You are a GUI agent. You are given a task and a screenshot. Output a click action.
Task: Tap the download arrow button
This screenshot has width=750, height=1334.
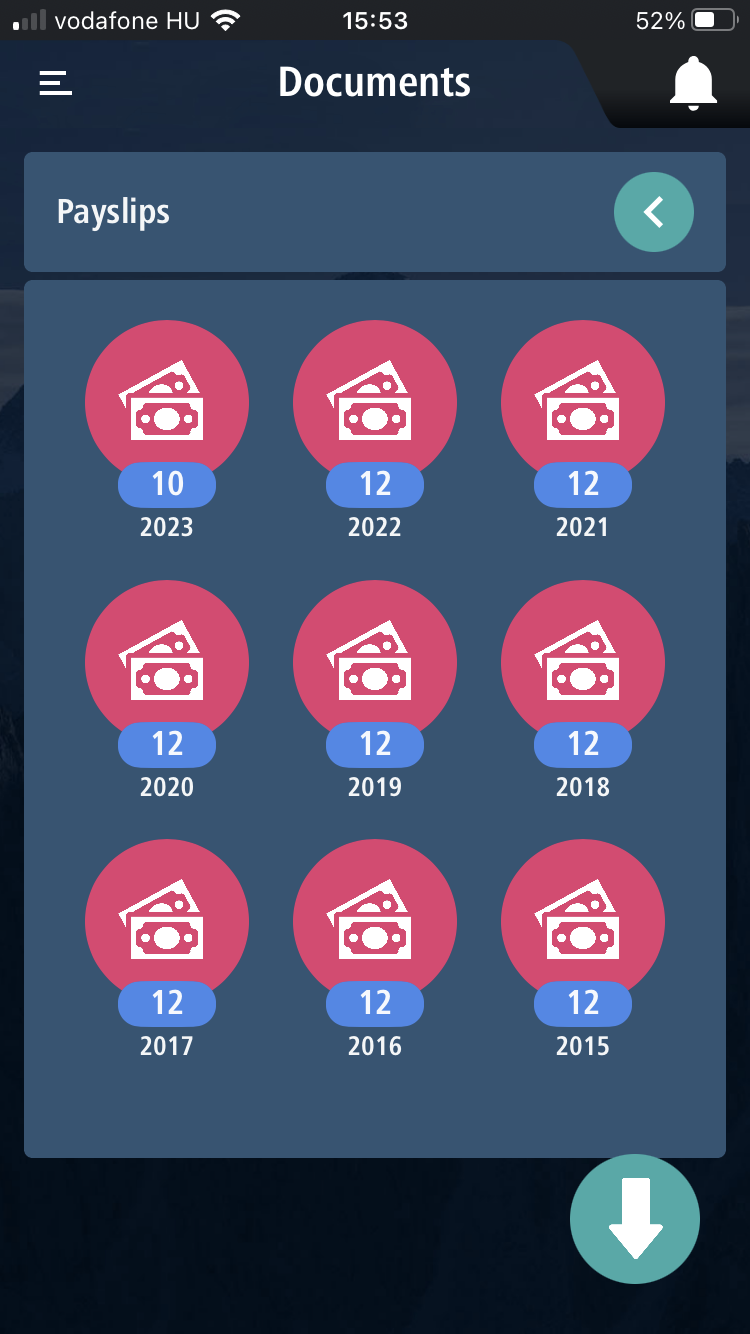coord(635,1218)
